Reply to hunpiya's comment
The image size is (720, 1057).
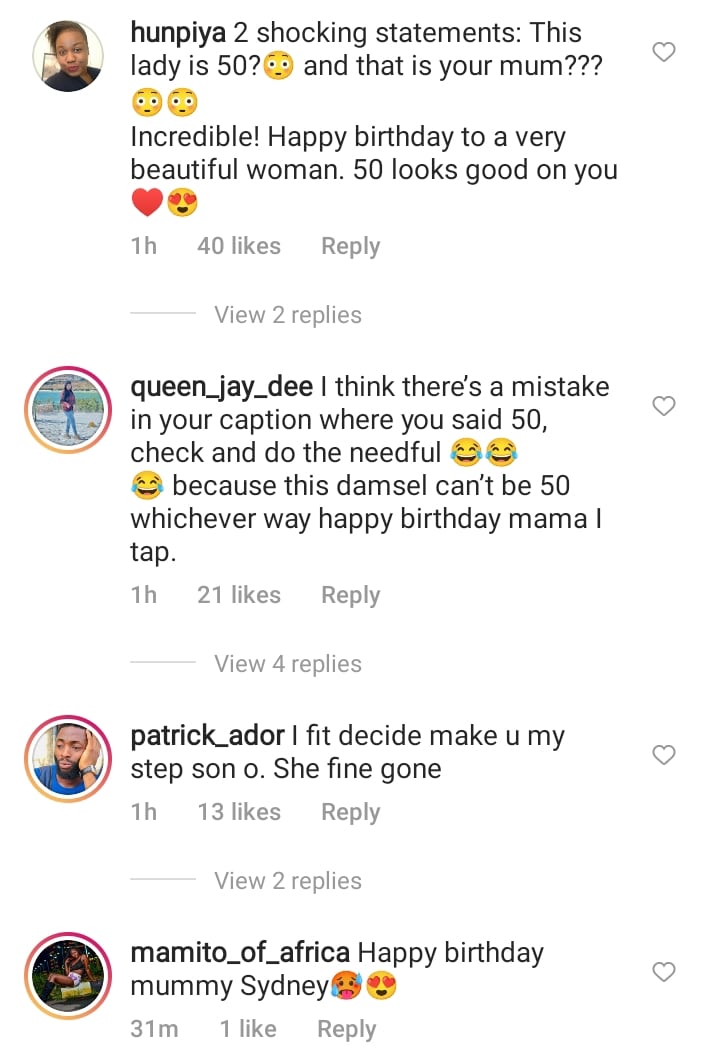click(350, 246)
